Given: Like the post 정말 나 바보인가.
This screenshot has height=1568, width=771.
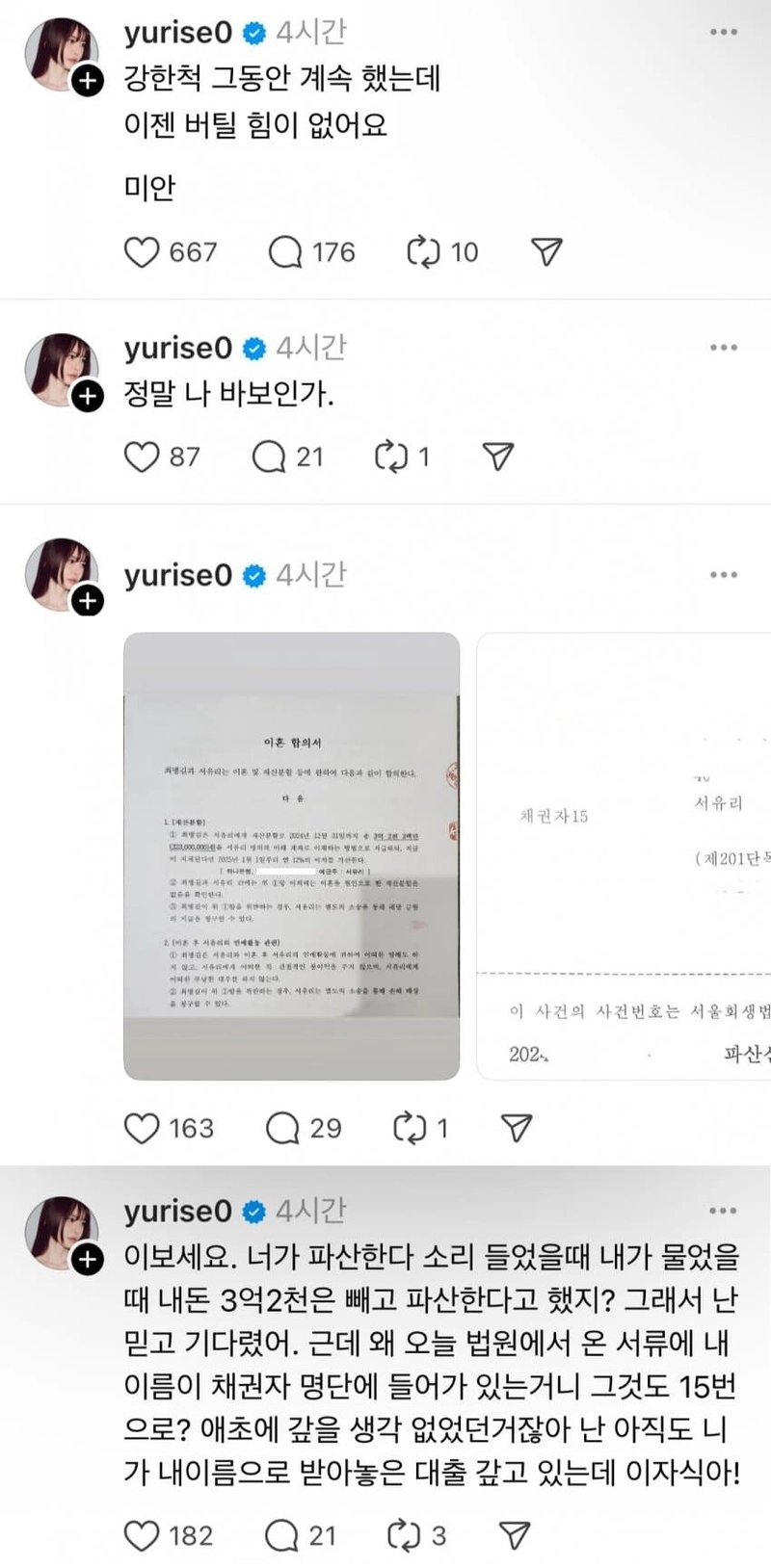Looking at the screenshot, I should tap(142, 457).
